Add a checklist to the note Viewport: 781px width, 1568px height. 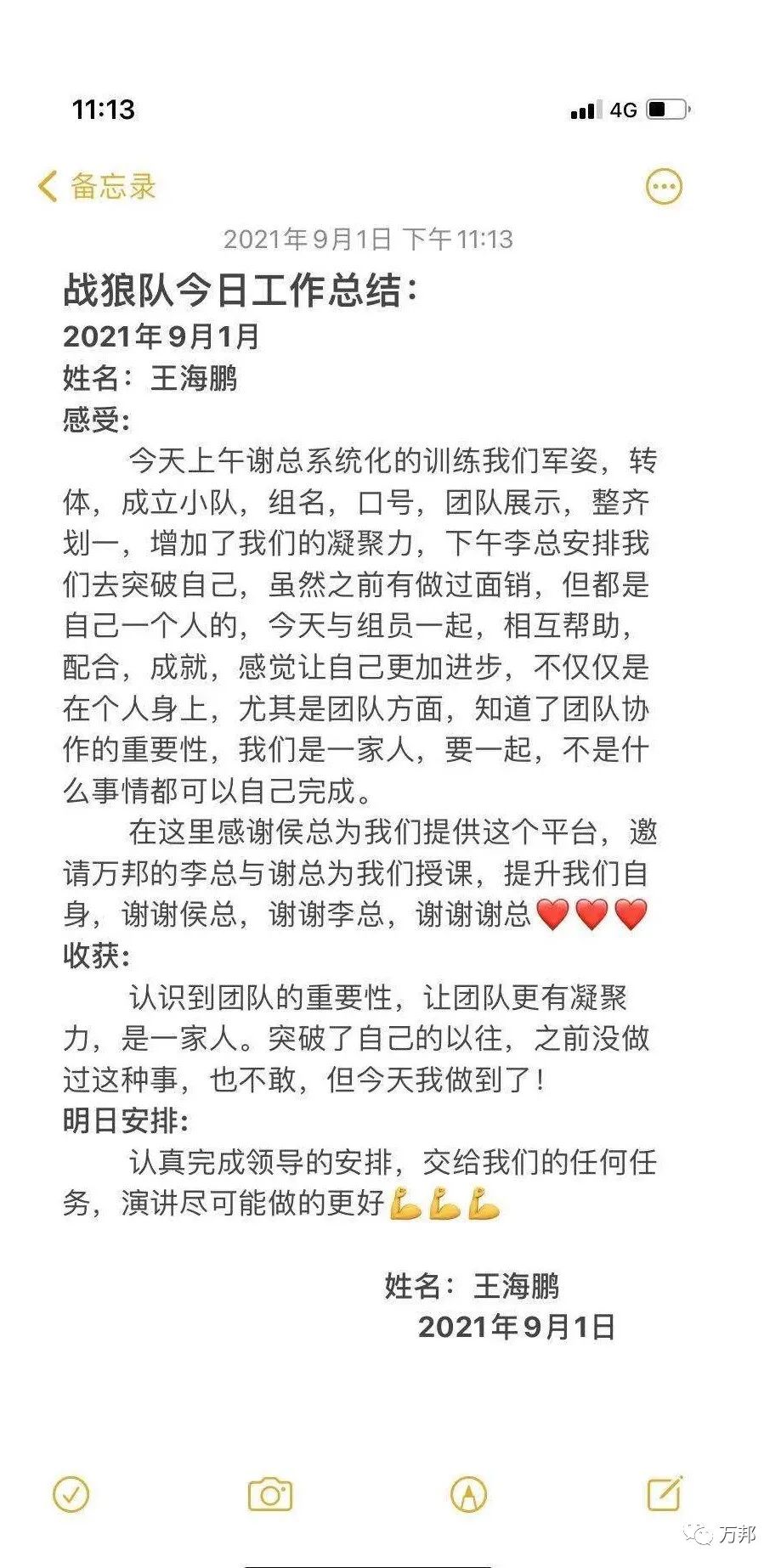71,1493
